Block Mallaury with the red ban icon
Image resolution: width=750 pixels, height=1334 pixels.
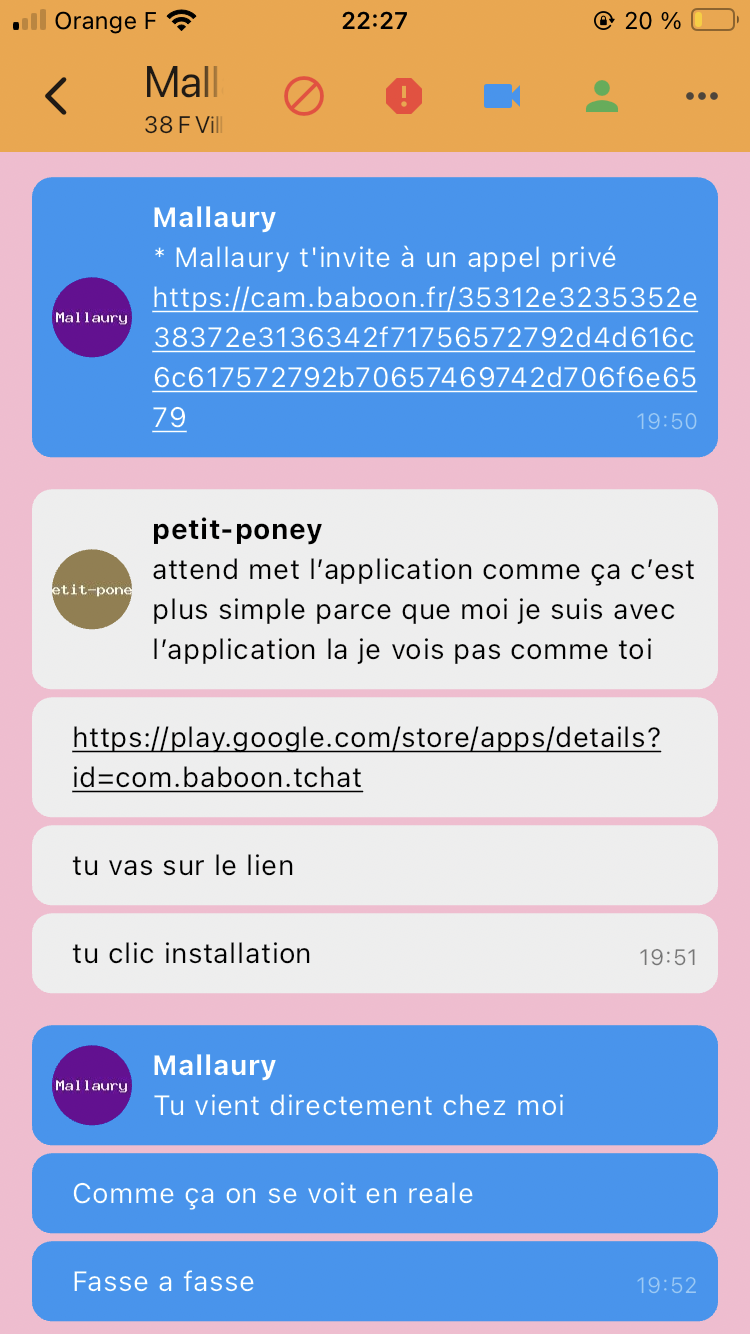pyautogui.click(x=303, y=96)
